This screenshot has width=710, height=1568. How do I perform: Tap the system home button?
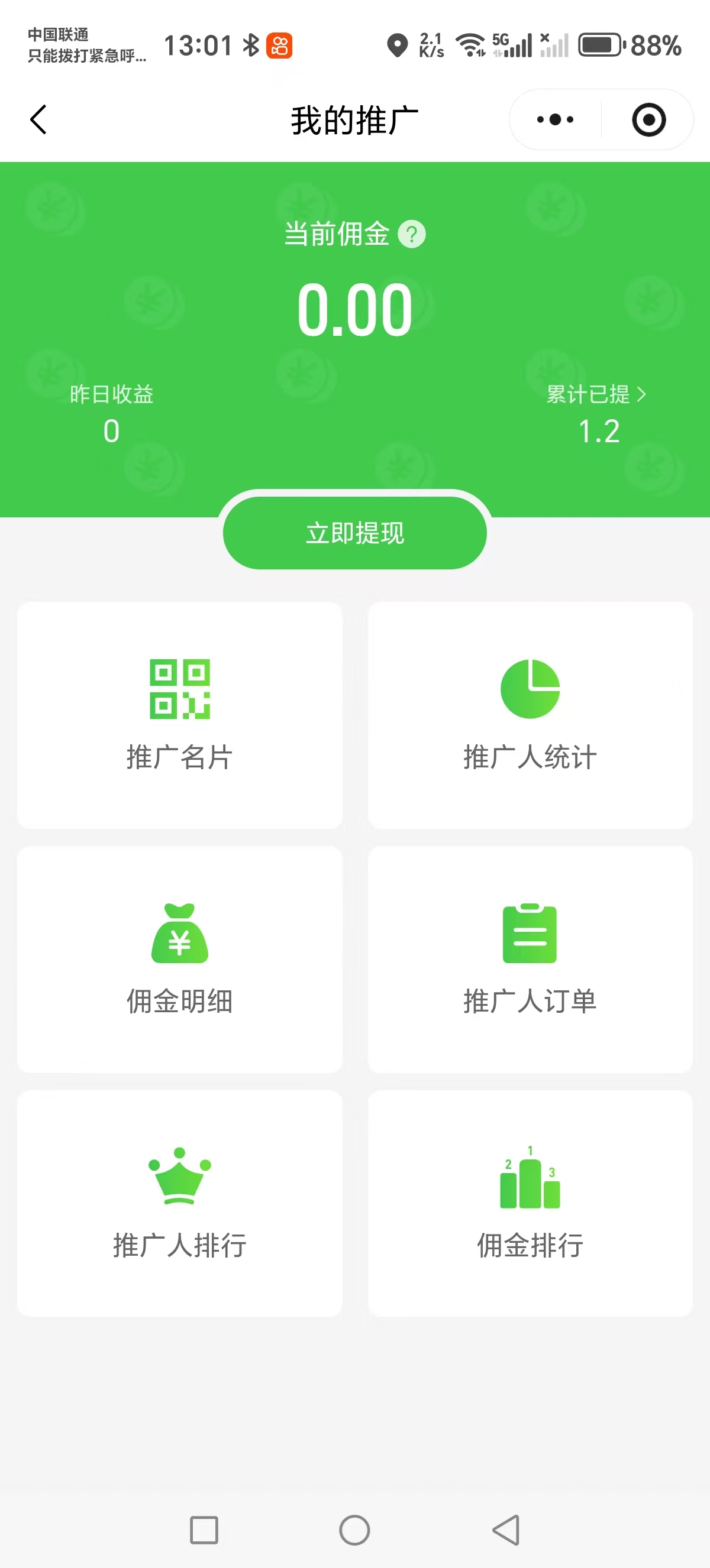(354, 1530)
